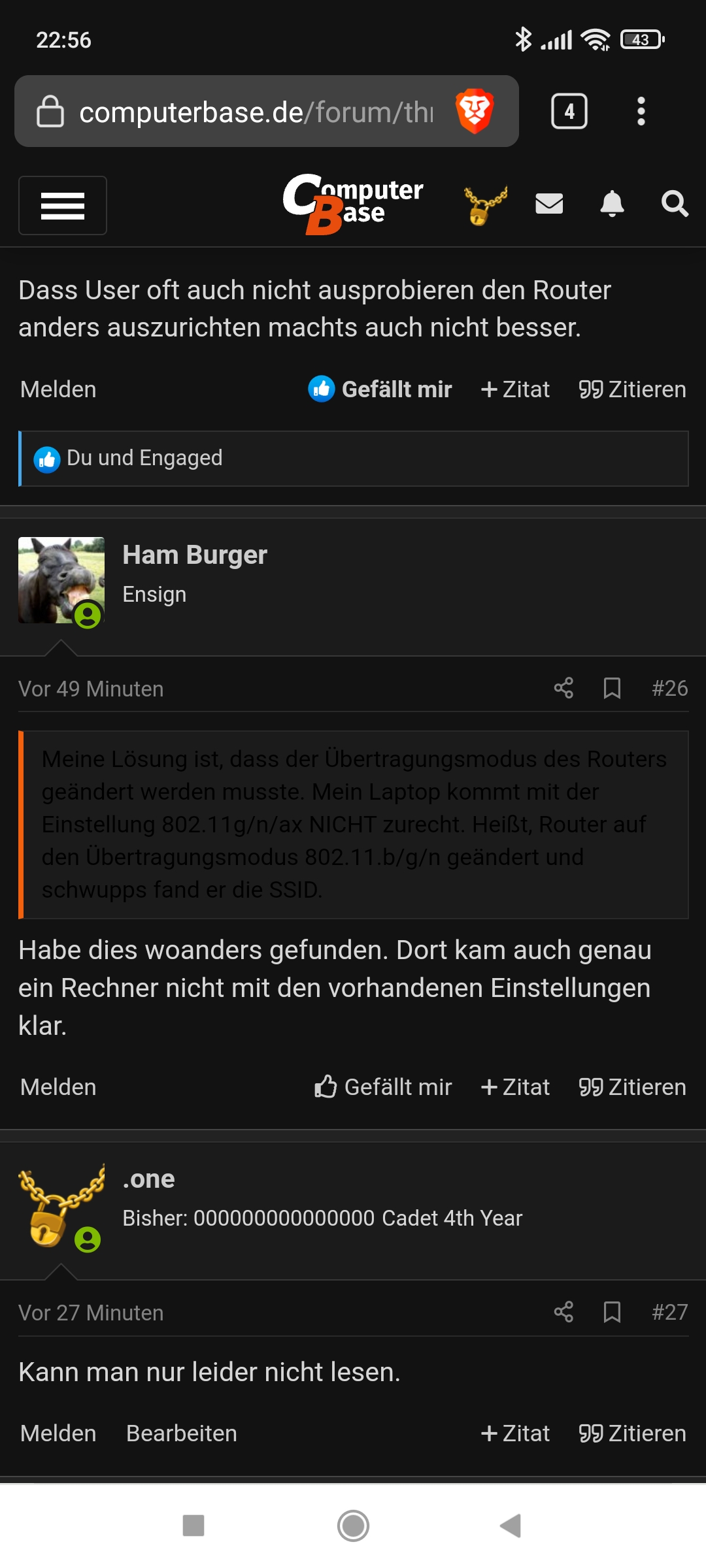Open the private messages envelope

(x=549, y=204)
